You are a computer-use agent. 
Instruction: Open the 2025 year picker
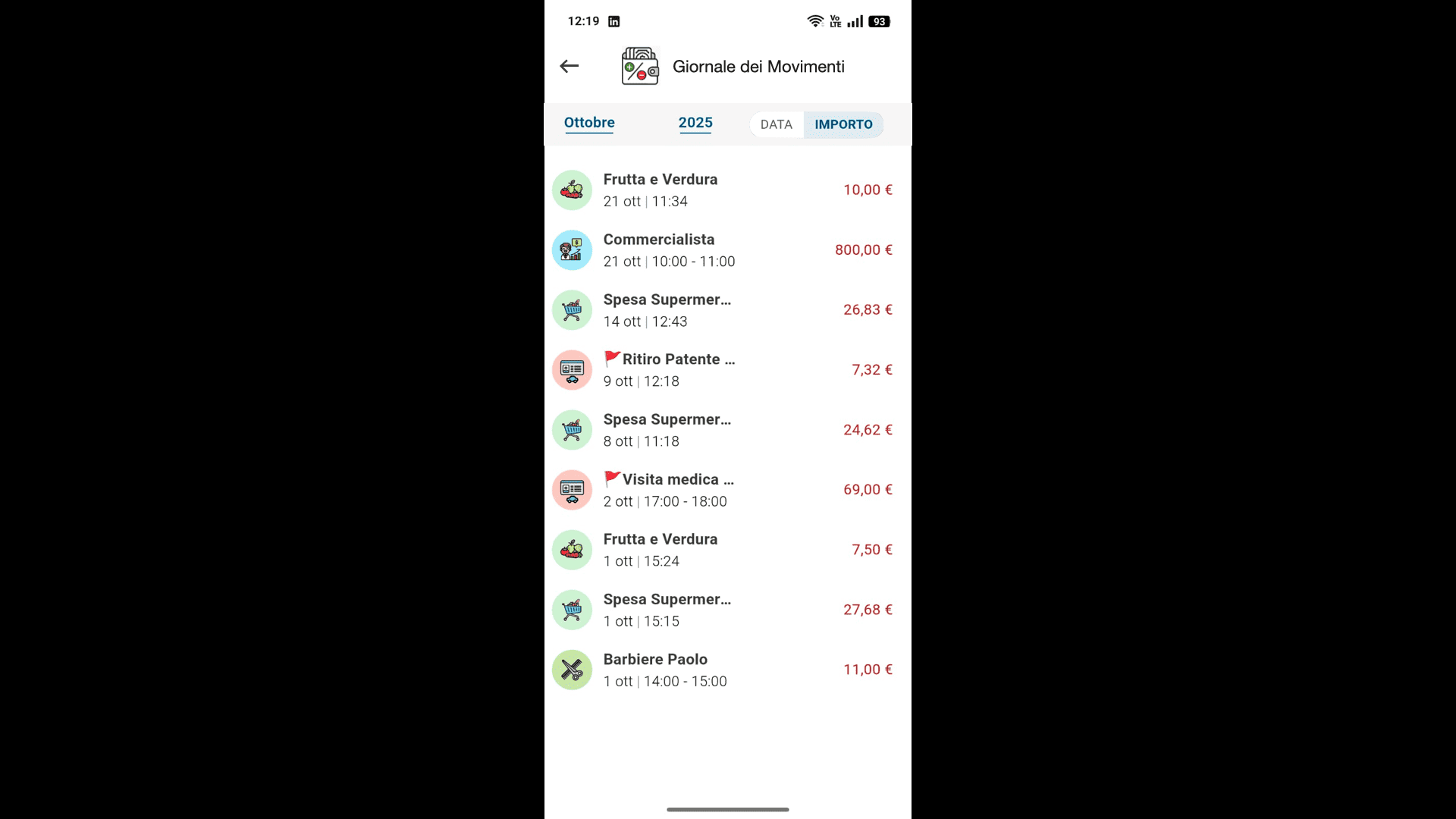click(695, 123)
